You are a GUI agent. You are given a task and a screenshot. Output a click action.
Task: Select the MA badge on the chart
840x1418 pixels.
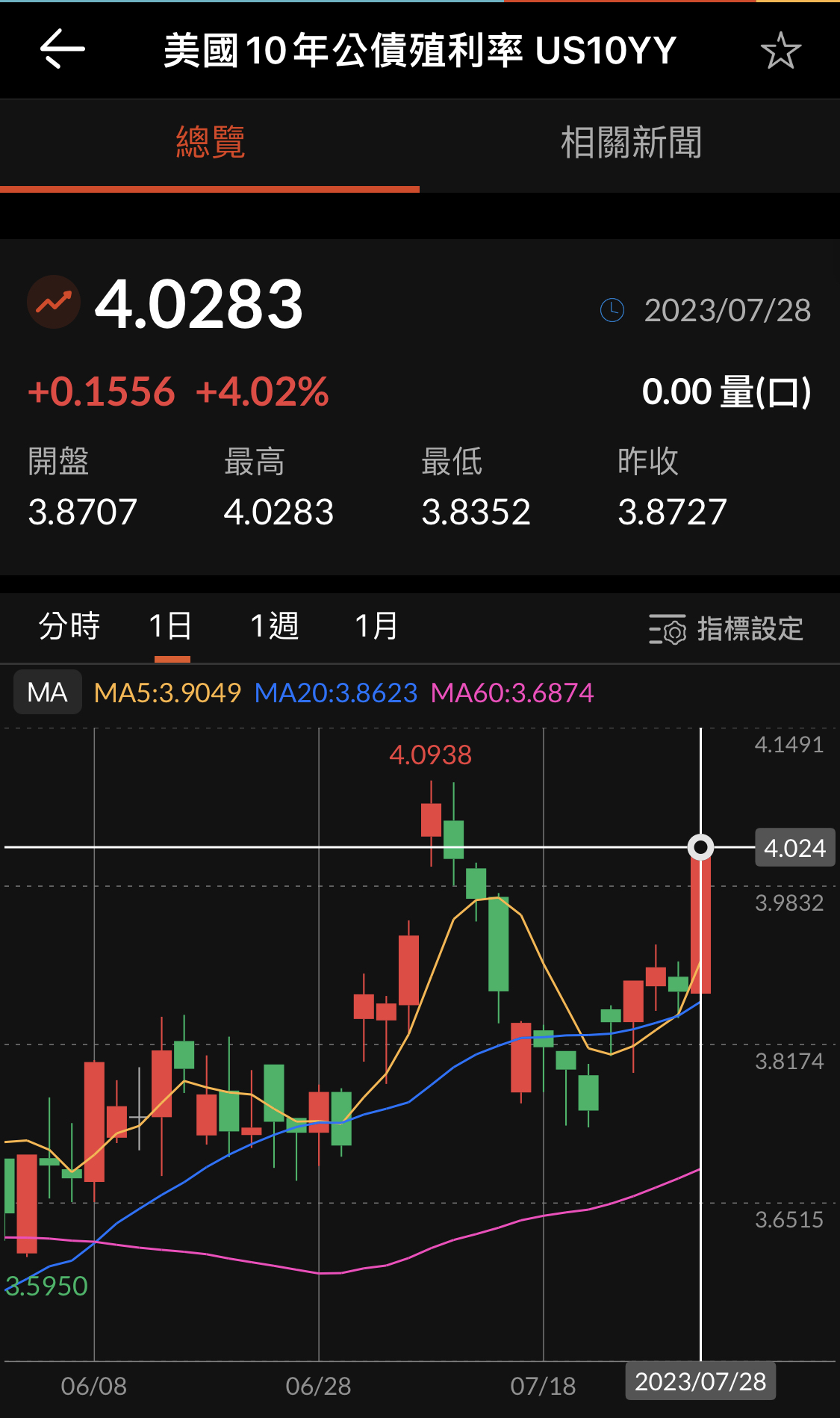pos(47,693)
